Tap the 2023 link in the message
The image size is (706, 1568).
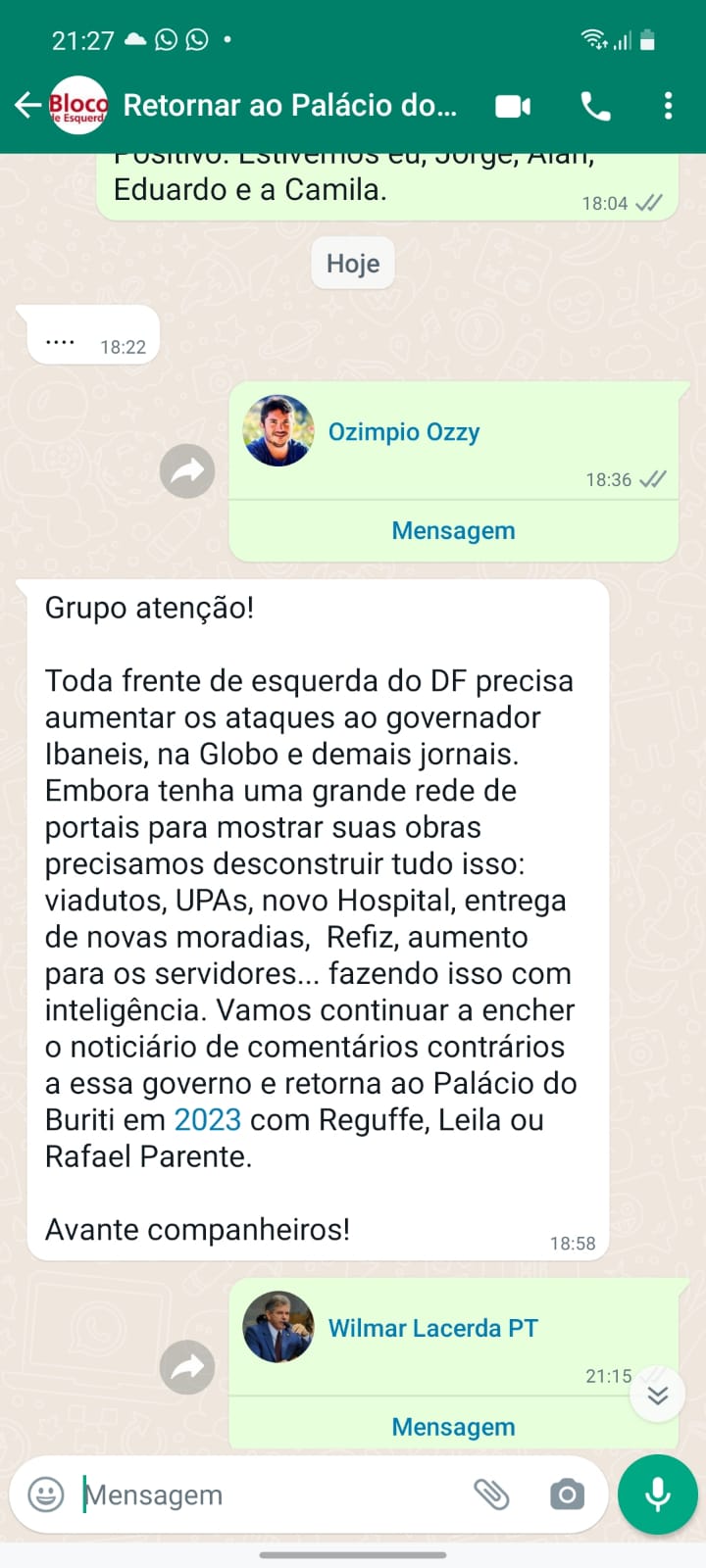[207, 1120]
